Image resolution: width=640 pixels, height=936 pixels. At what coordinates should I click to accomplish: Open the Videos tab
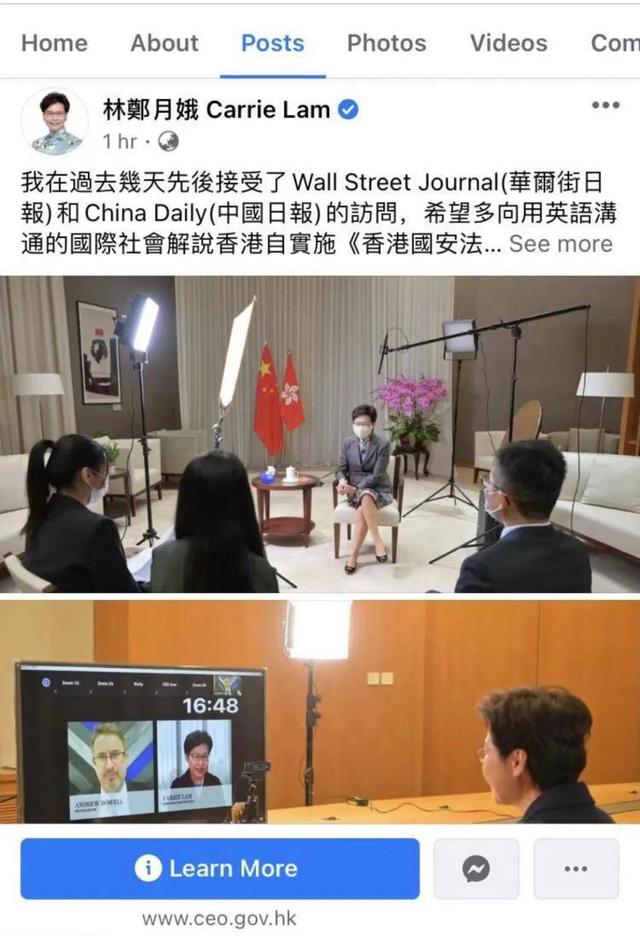(x=508, y=43)
